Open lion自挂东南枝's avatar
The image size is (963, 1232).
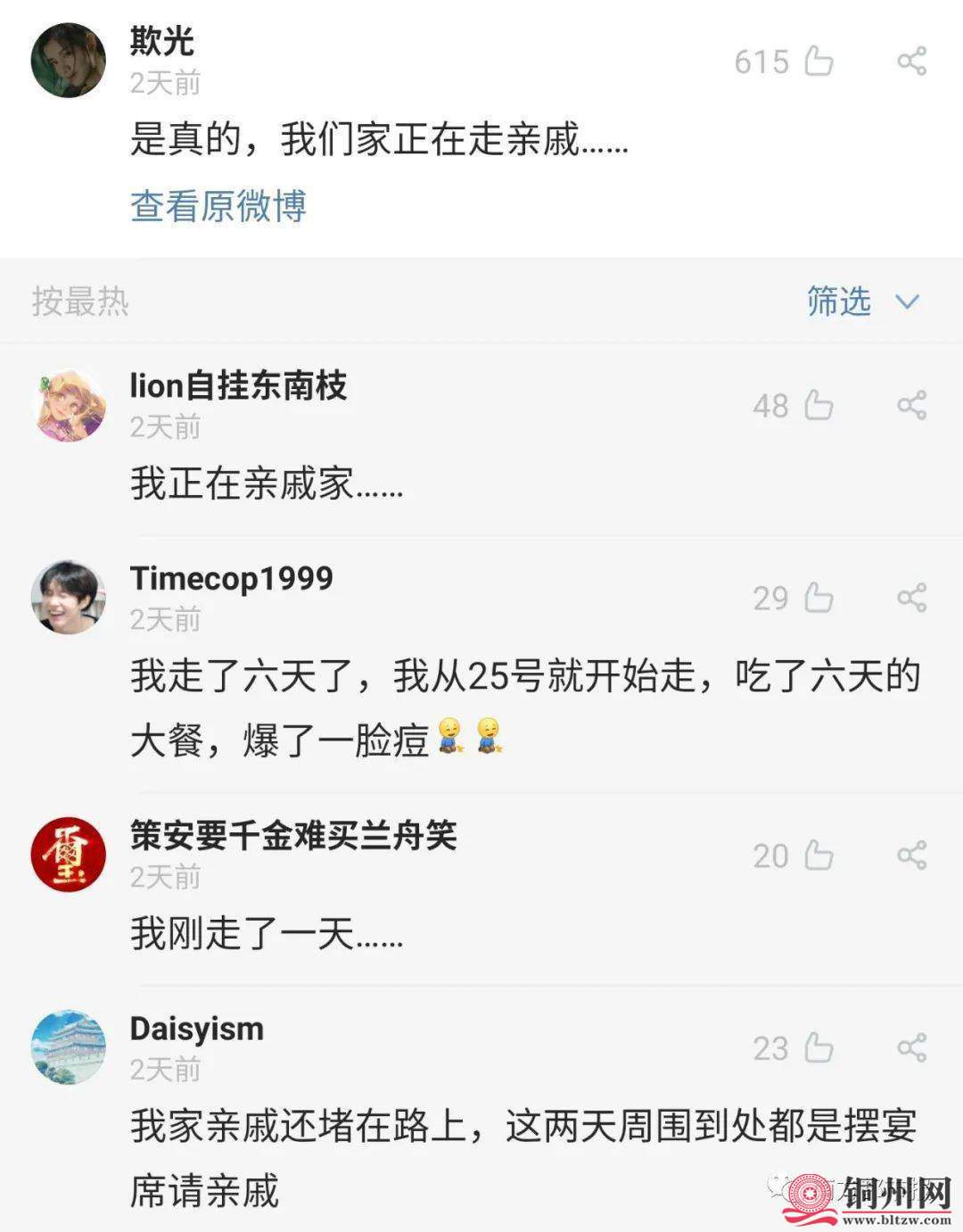tap(69, 406)
